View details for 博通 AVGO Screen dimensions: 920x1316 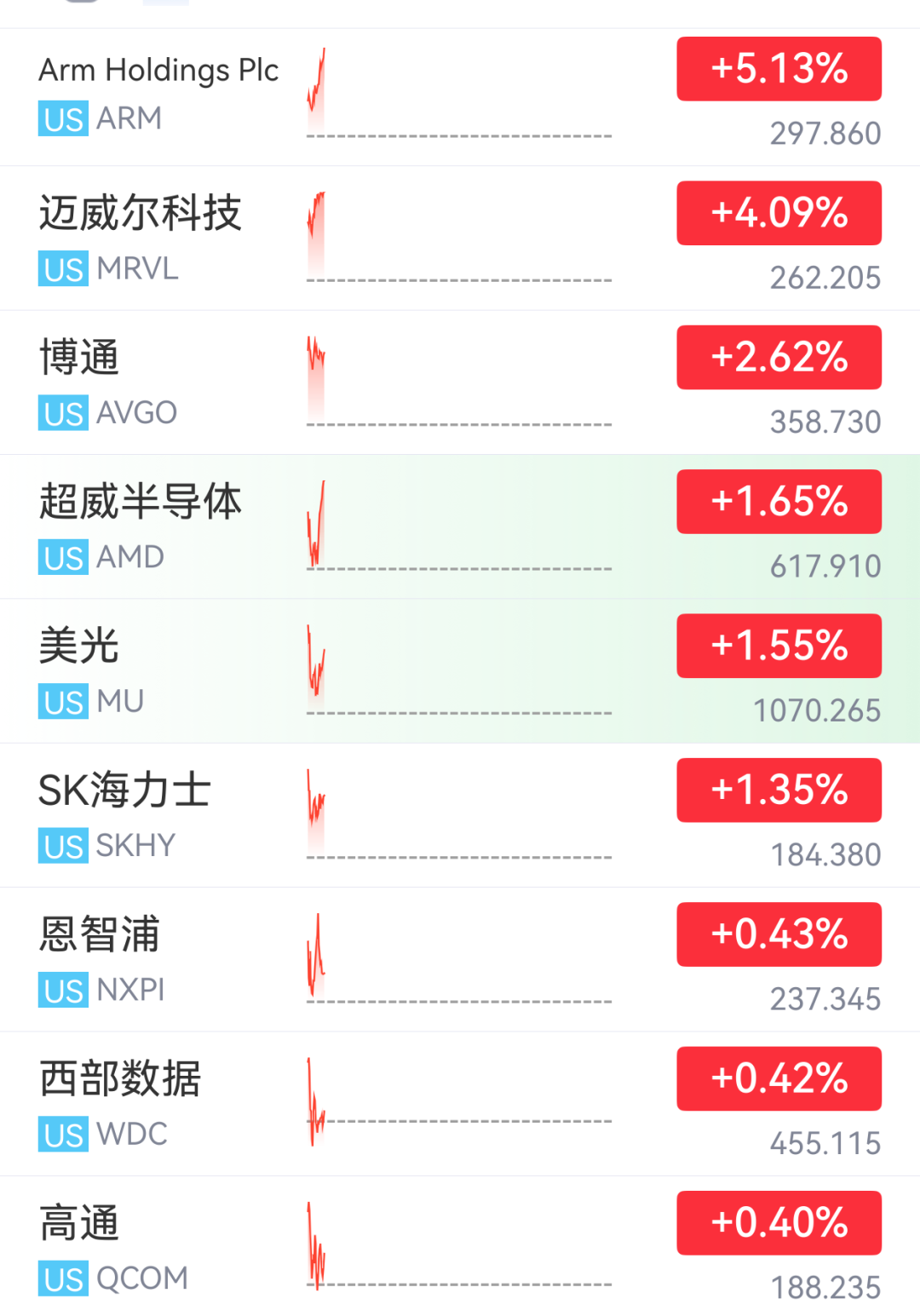(x=460, y=382)
